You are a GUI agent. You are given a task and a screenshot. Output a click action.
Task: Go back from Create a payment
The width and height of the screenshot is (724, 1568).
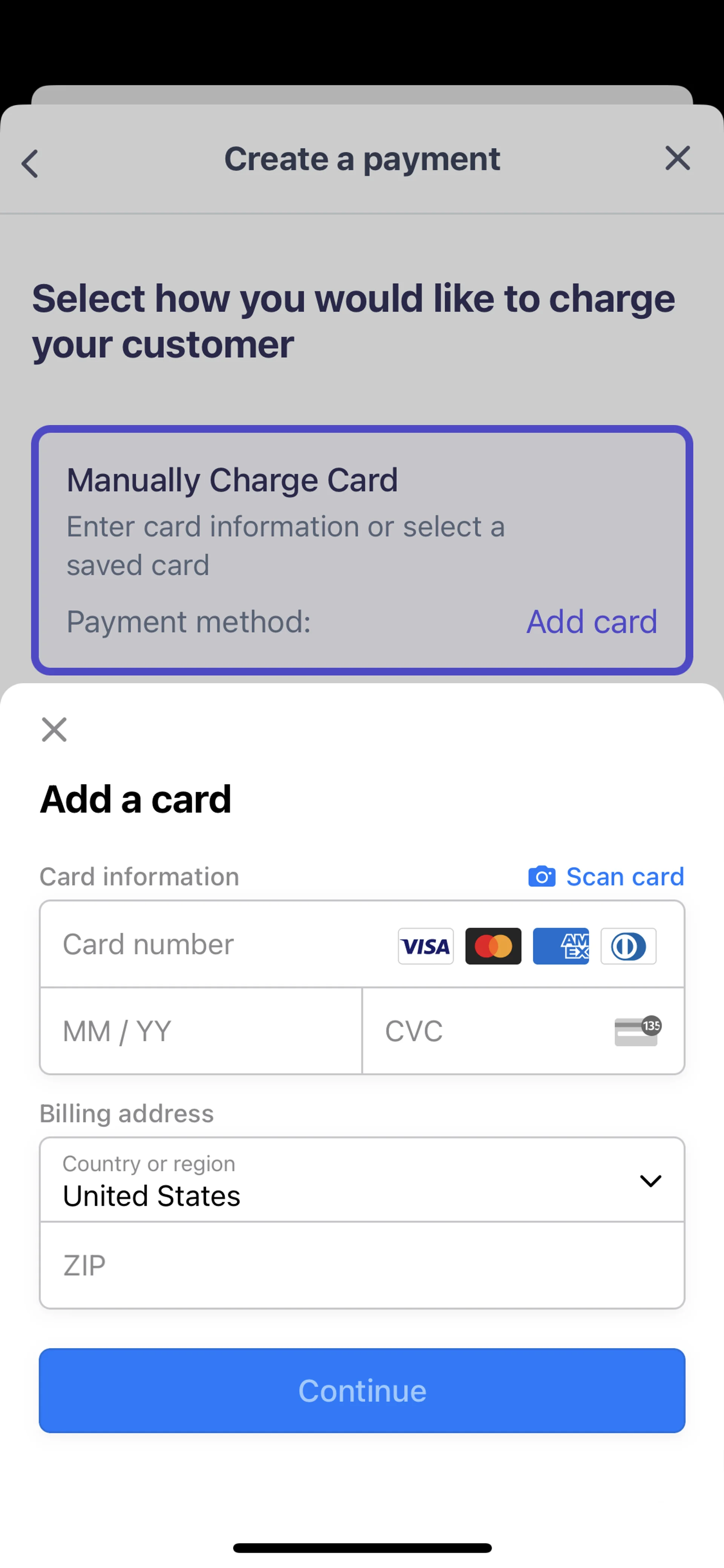[30, 164]
